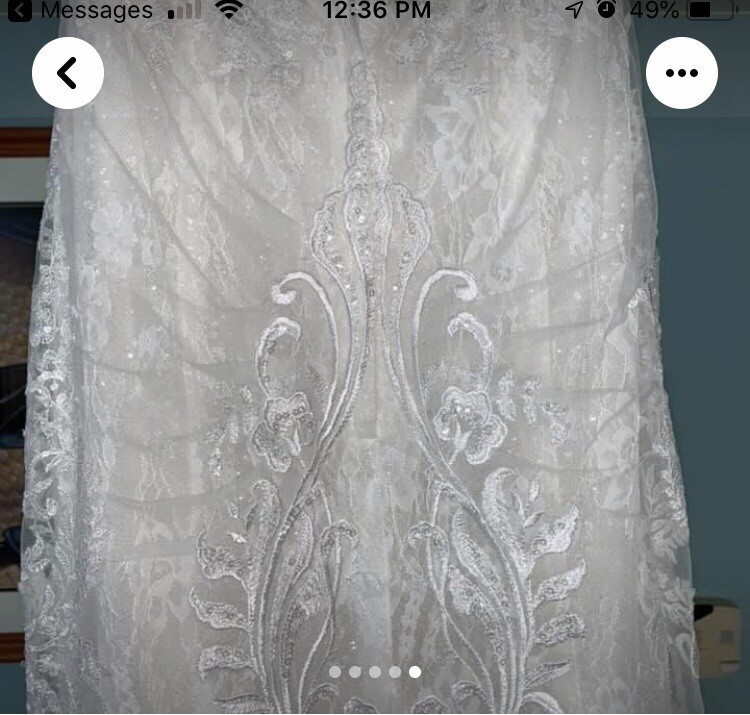Tap the photo page indicator dots
Screen dimensions: 750x715
(375, 672)
